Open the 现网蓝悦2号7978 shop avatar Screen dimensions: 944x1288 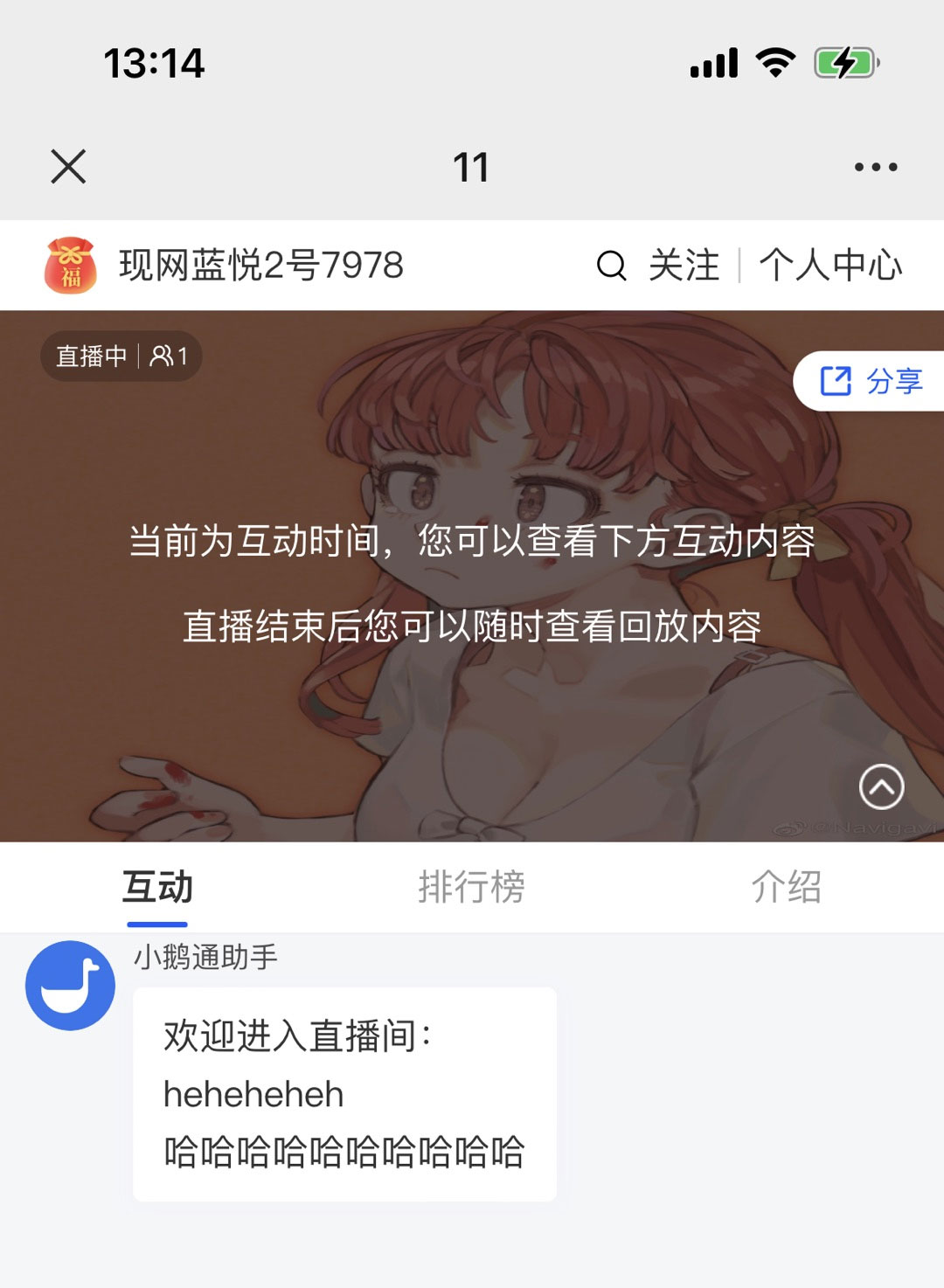pos(71,265)
